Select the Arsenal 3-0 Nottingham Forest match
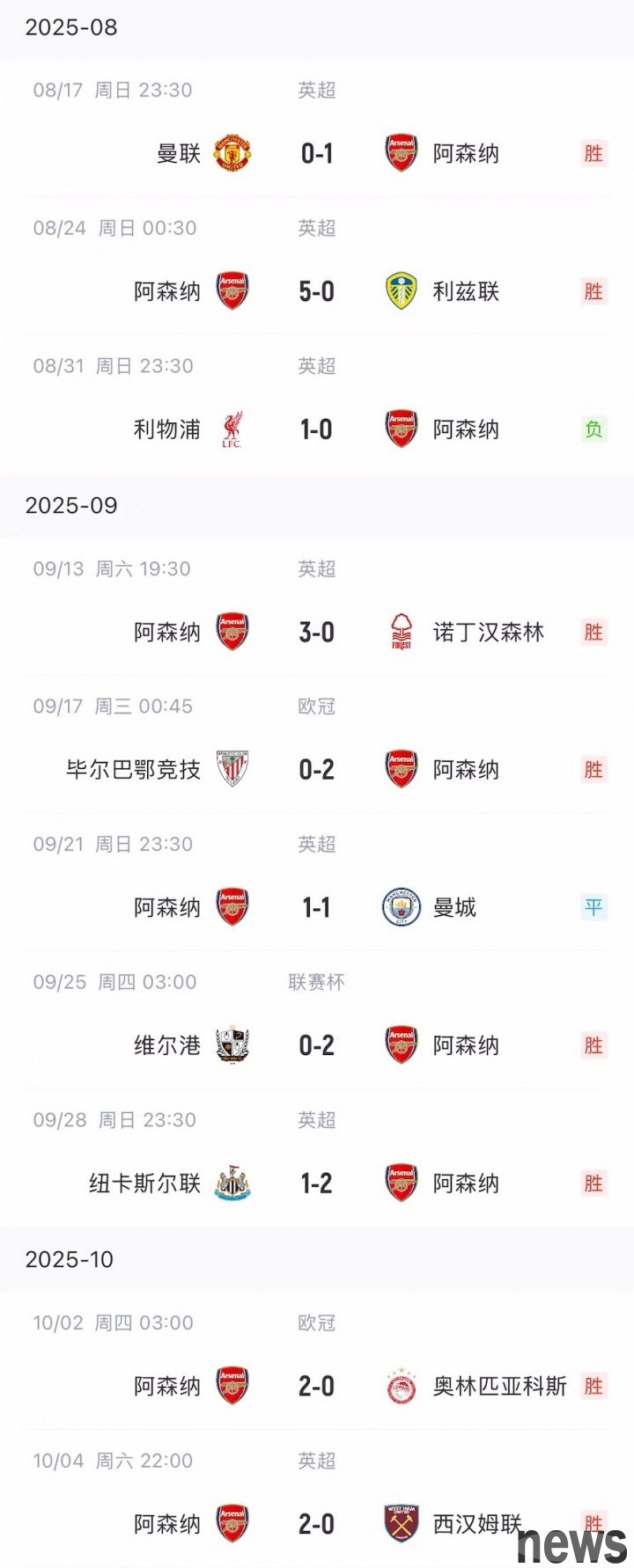Viewport: 634px width, 1568px height. [317, 632]
